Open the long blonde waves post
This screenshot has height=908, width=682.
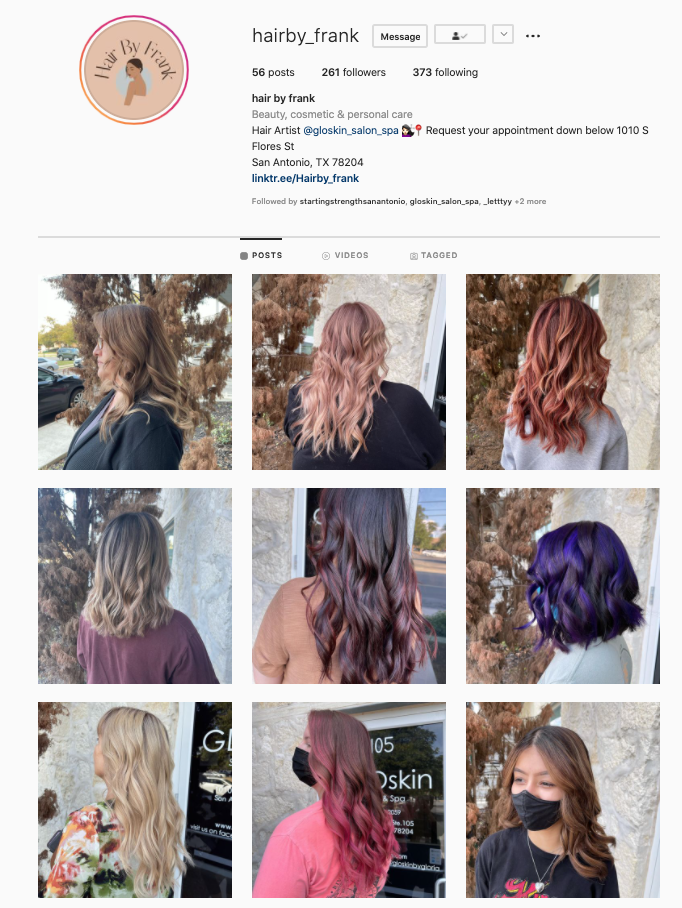click(134, 800)
